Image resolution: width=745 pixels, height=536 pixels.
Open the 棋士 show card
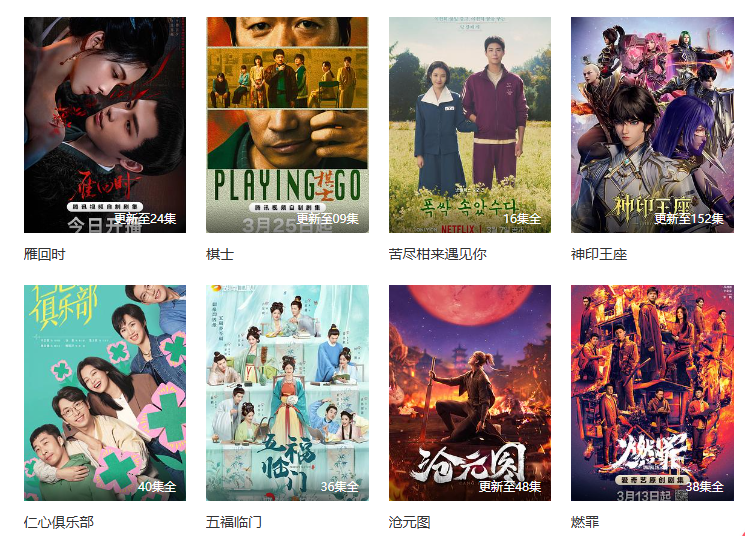pyautogui.click(x=287, y=125)
